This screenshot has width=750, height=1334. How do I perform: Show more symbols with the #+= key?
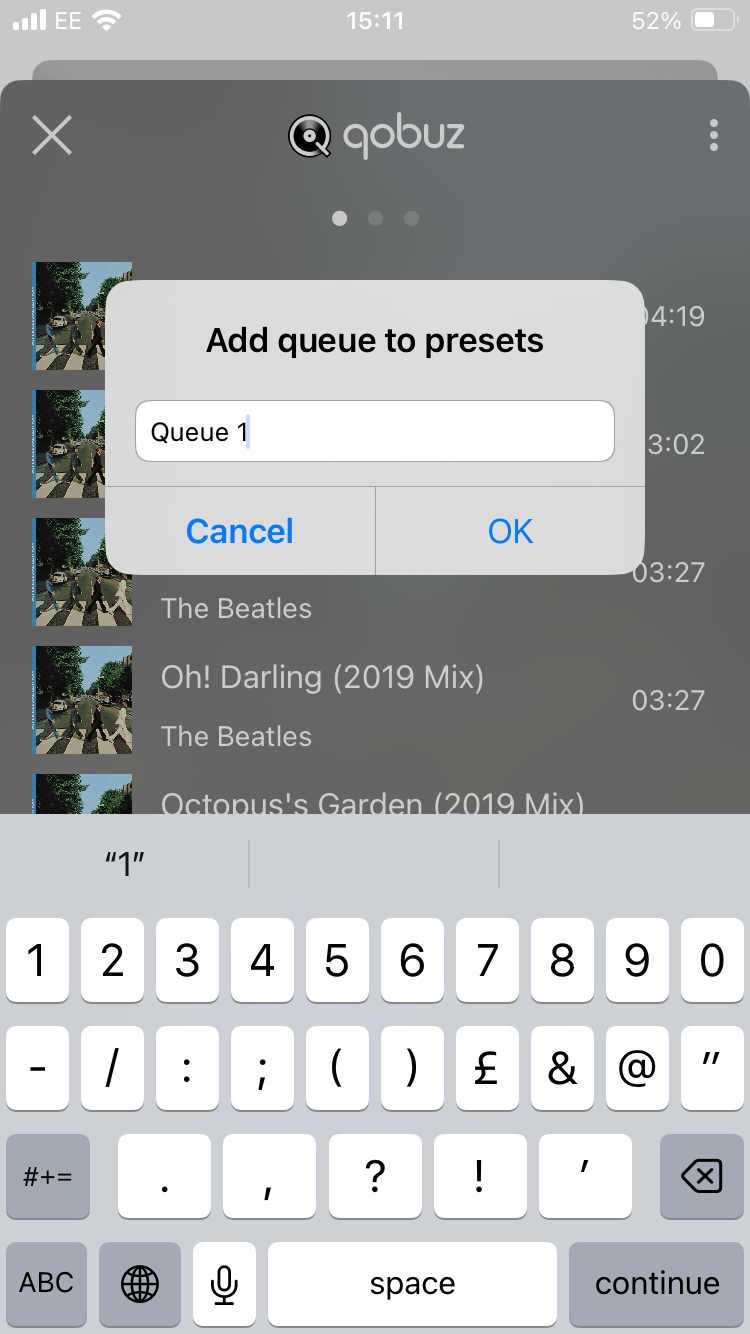point(48,1176)
